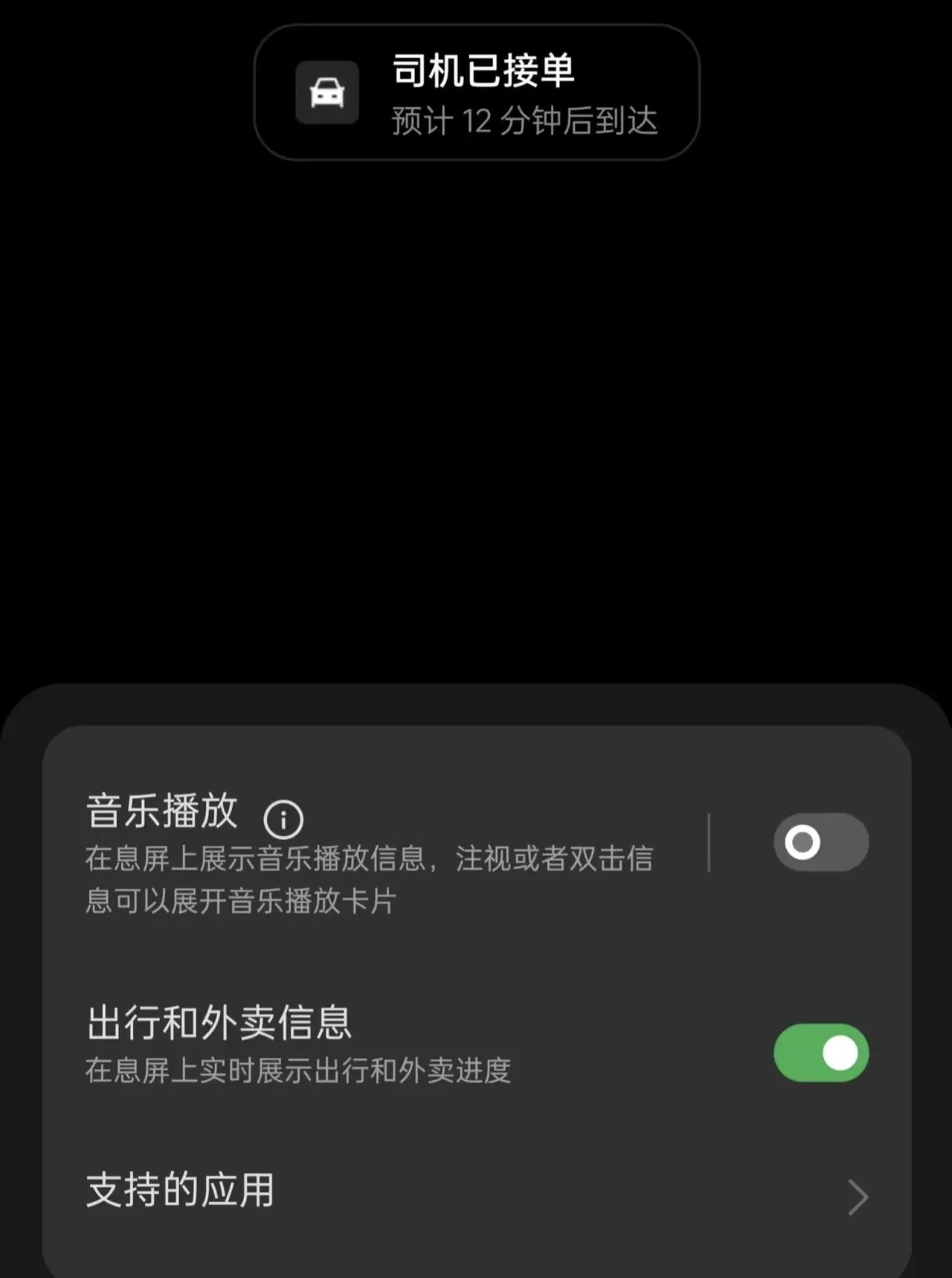Disable the 出行和外卖信息 toggle

[x=820, y=1052]
